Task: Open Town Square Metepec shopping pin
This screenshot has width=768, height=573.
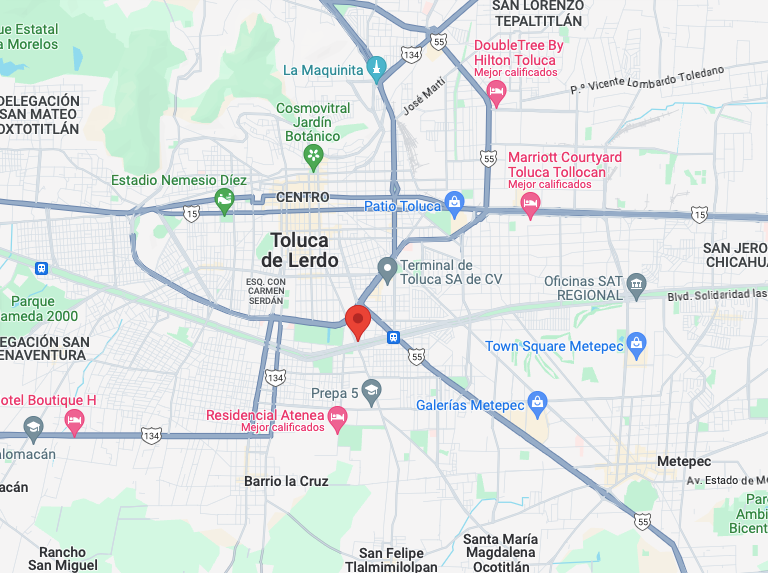Action: pyautogui.click(x=636, y=346)
